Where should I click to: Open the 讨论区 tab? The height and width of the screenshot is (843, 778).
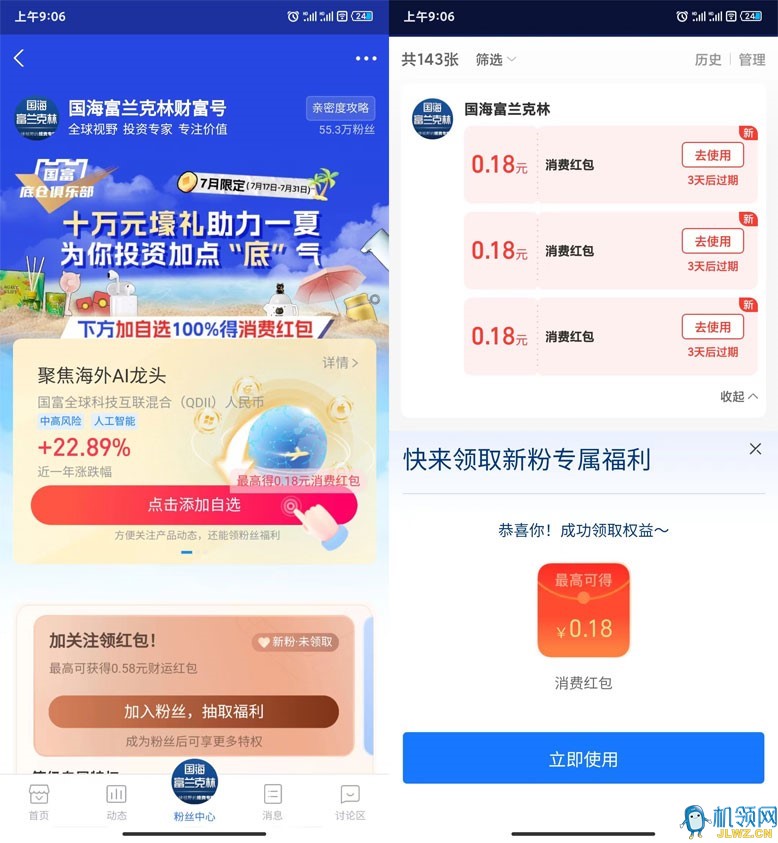pos(350,802)
